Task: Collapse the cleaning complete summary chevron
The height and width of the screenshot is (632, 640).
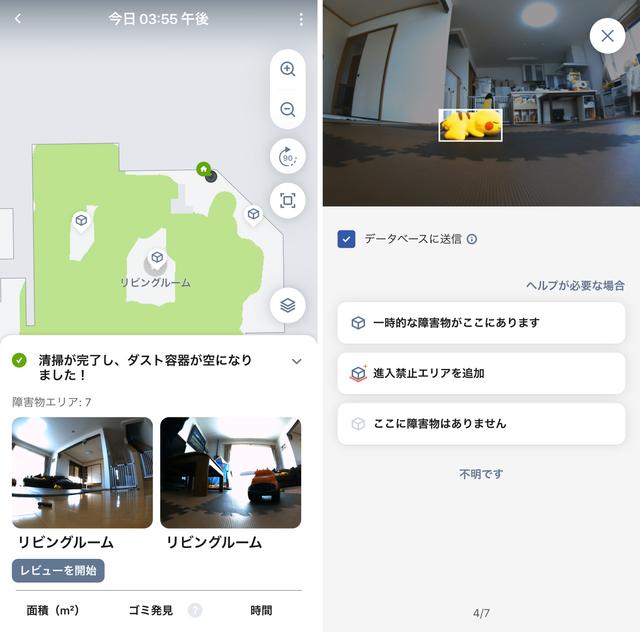Action: tap(296, 361)
